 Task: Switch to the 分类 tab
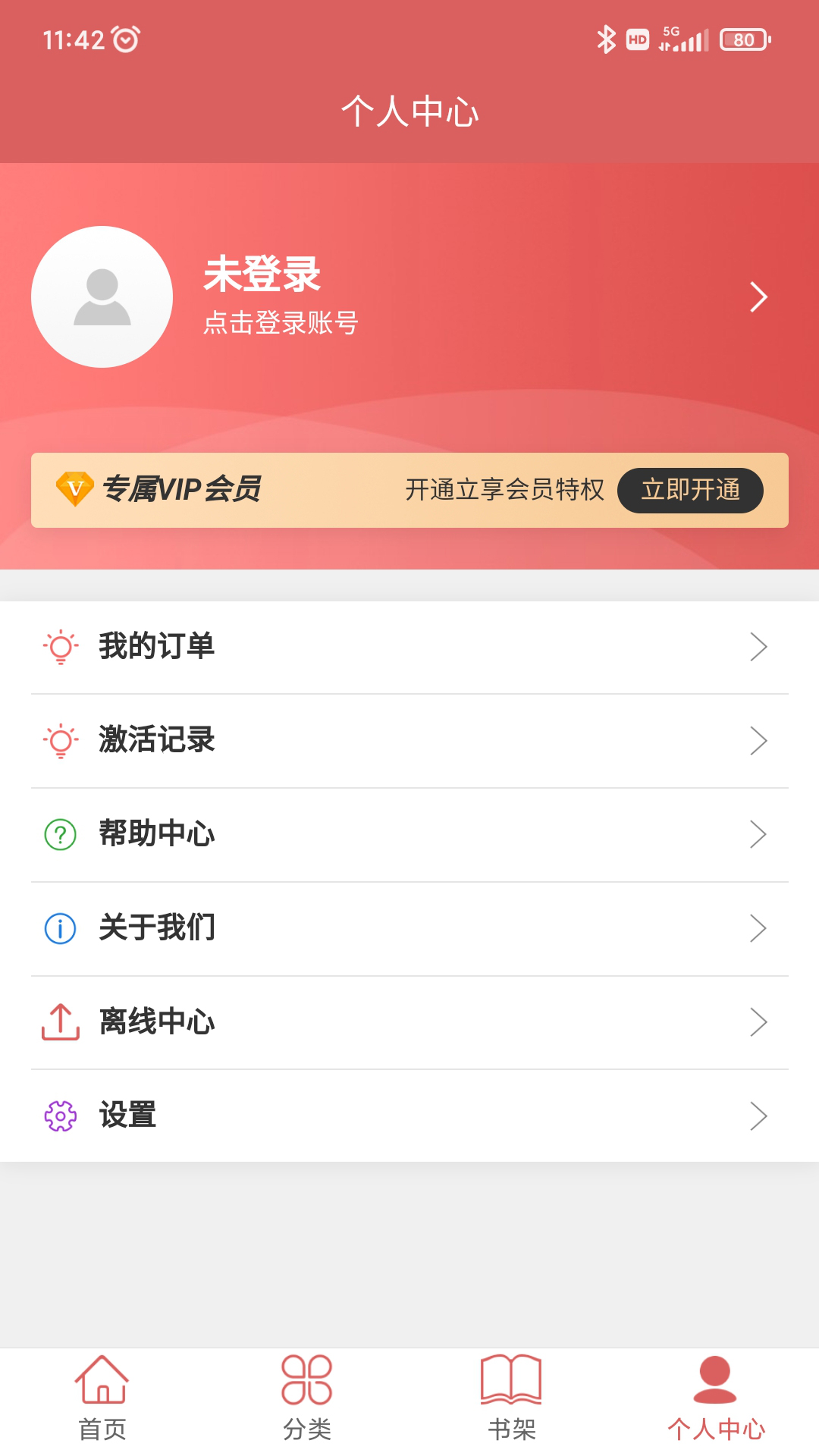click(x=307, y=1399)
